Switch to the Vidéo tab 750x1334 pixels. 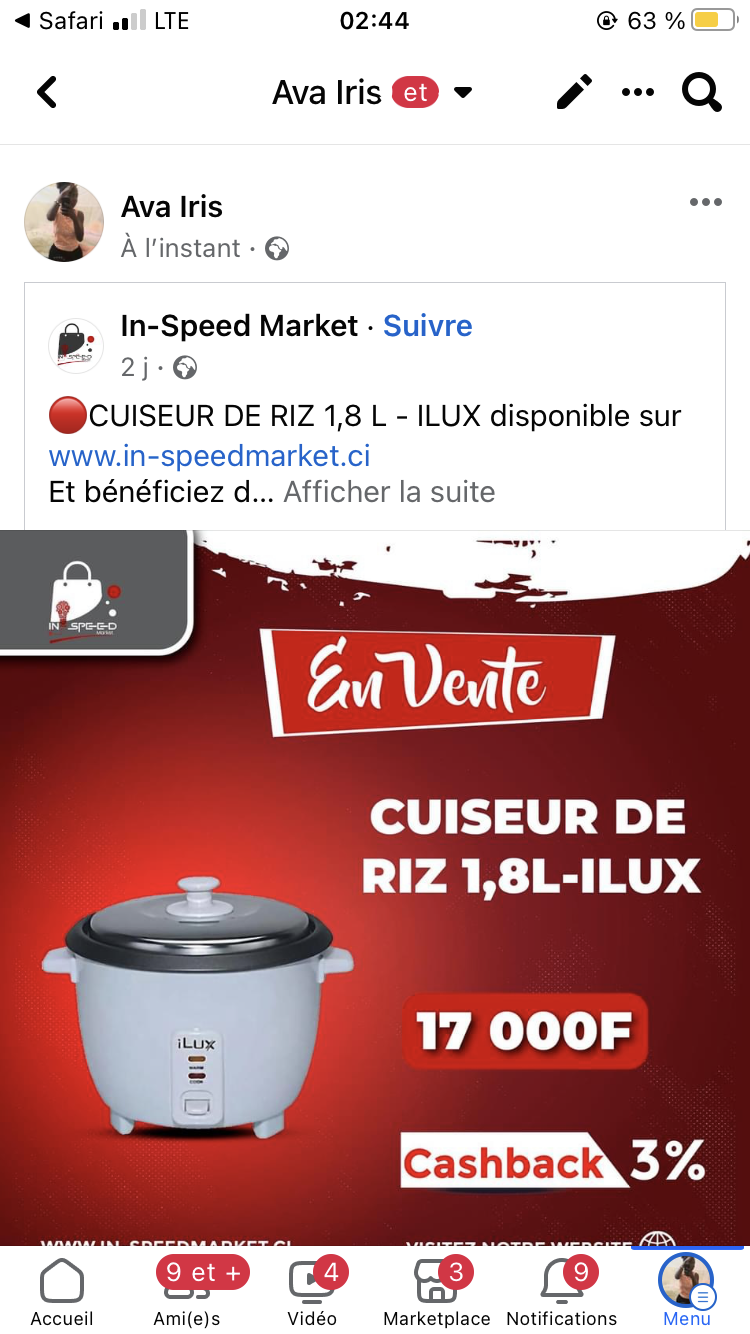tap(312, 1292)
